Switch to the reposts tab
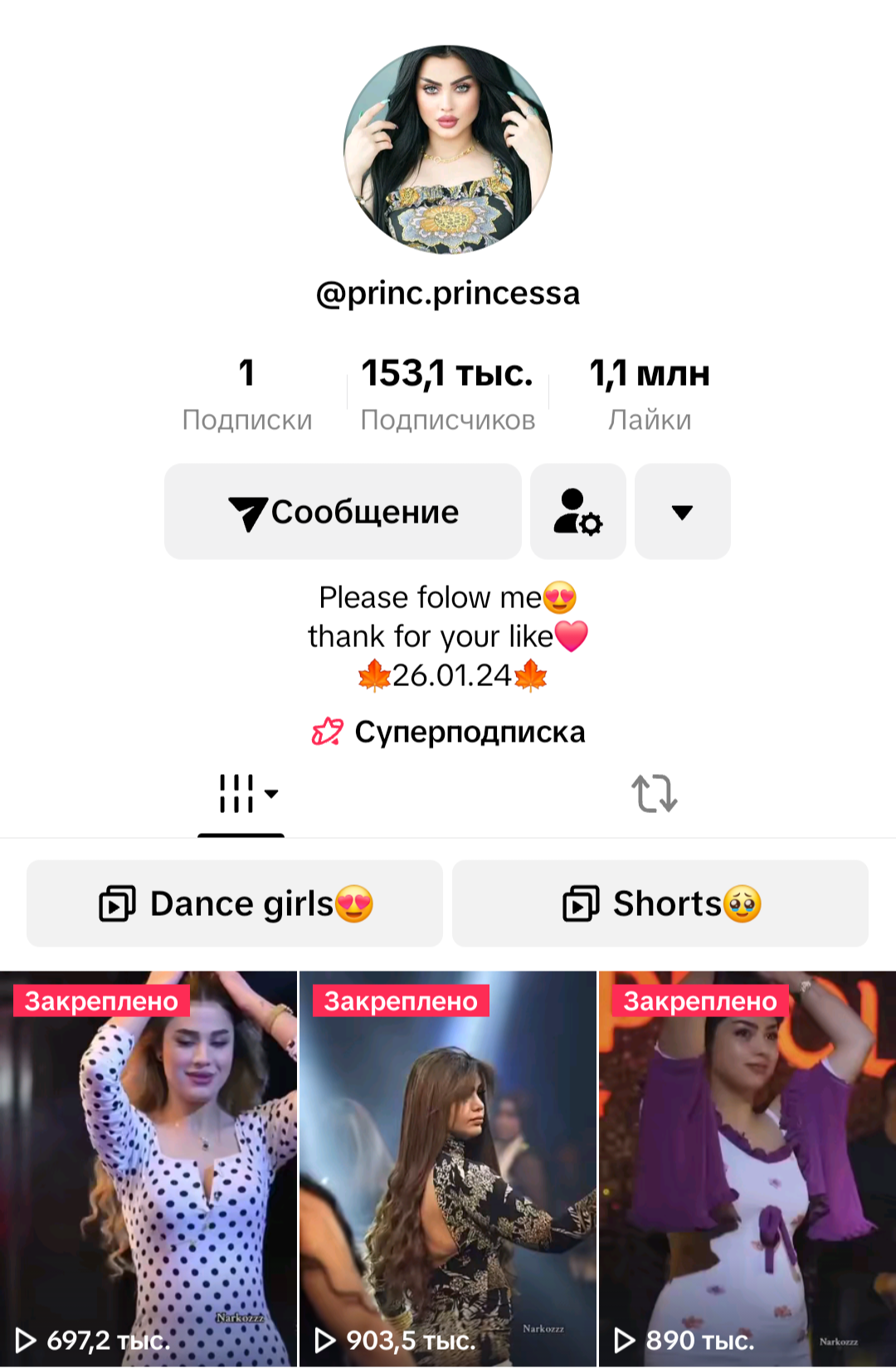The image size is (896, 1368). click(x=655, y=794)
